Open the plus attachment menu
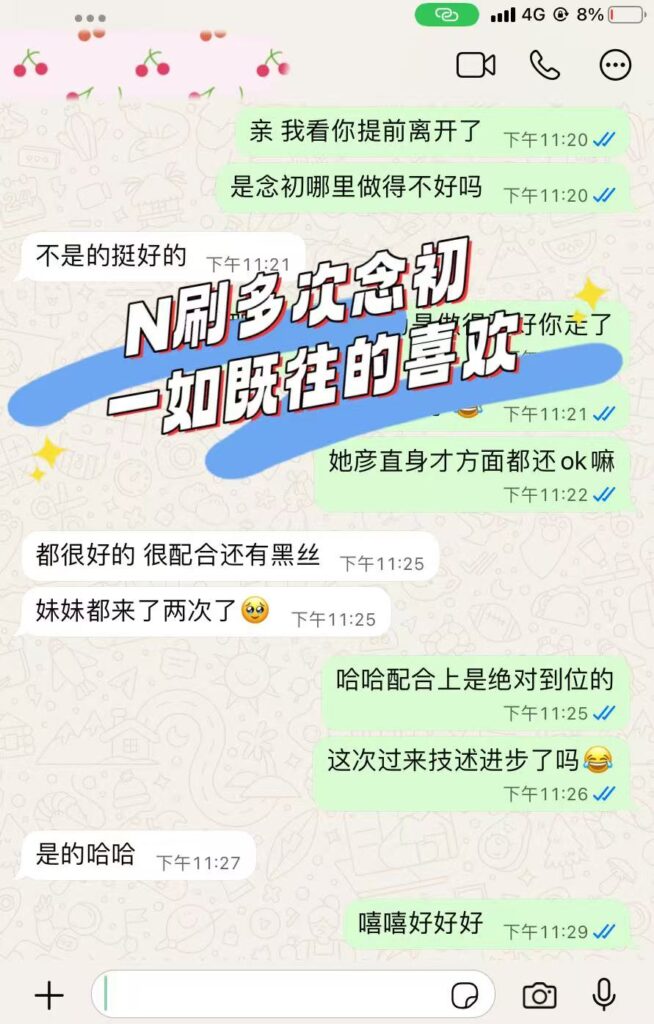 coord(49,995)
